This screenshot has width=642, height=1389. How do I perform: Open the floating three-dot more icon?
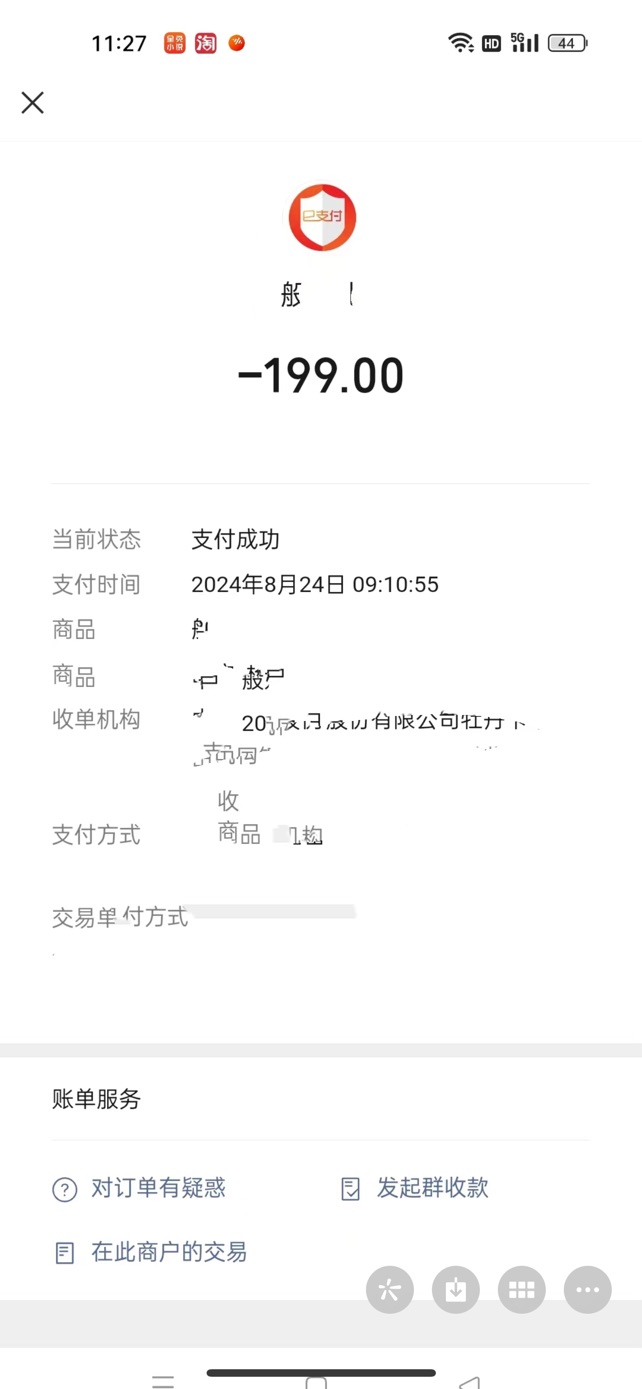(x=588, y=1290)
